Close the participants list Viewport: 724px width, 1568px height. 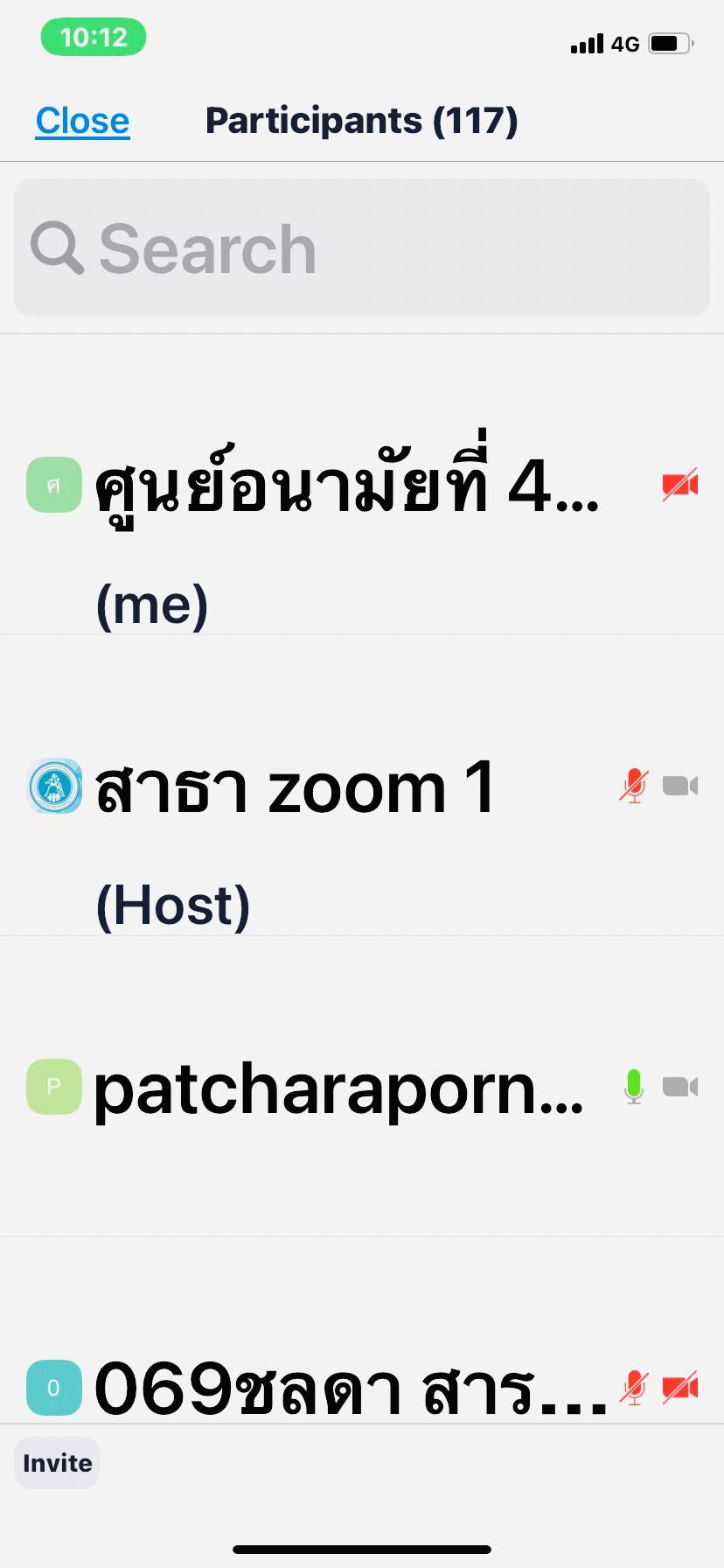tap(82, 121)
